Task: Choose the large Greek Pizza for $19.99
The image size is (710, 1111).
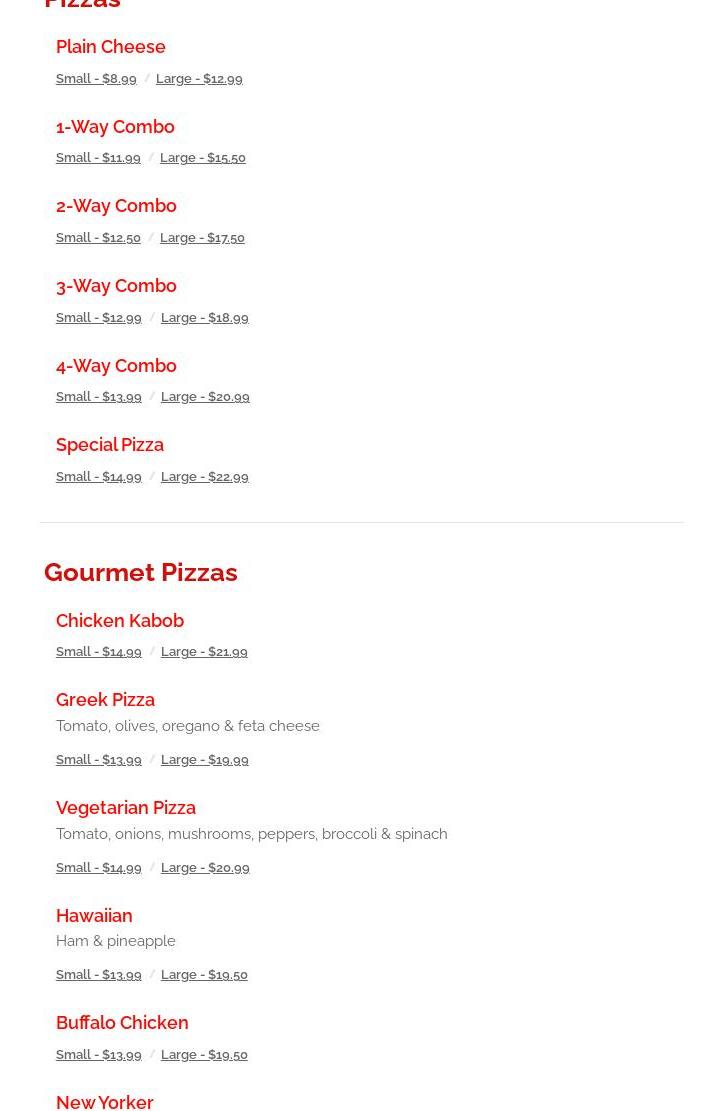Action: pos(204,760)
